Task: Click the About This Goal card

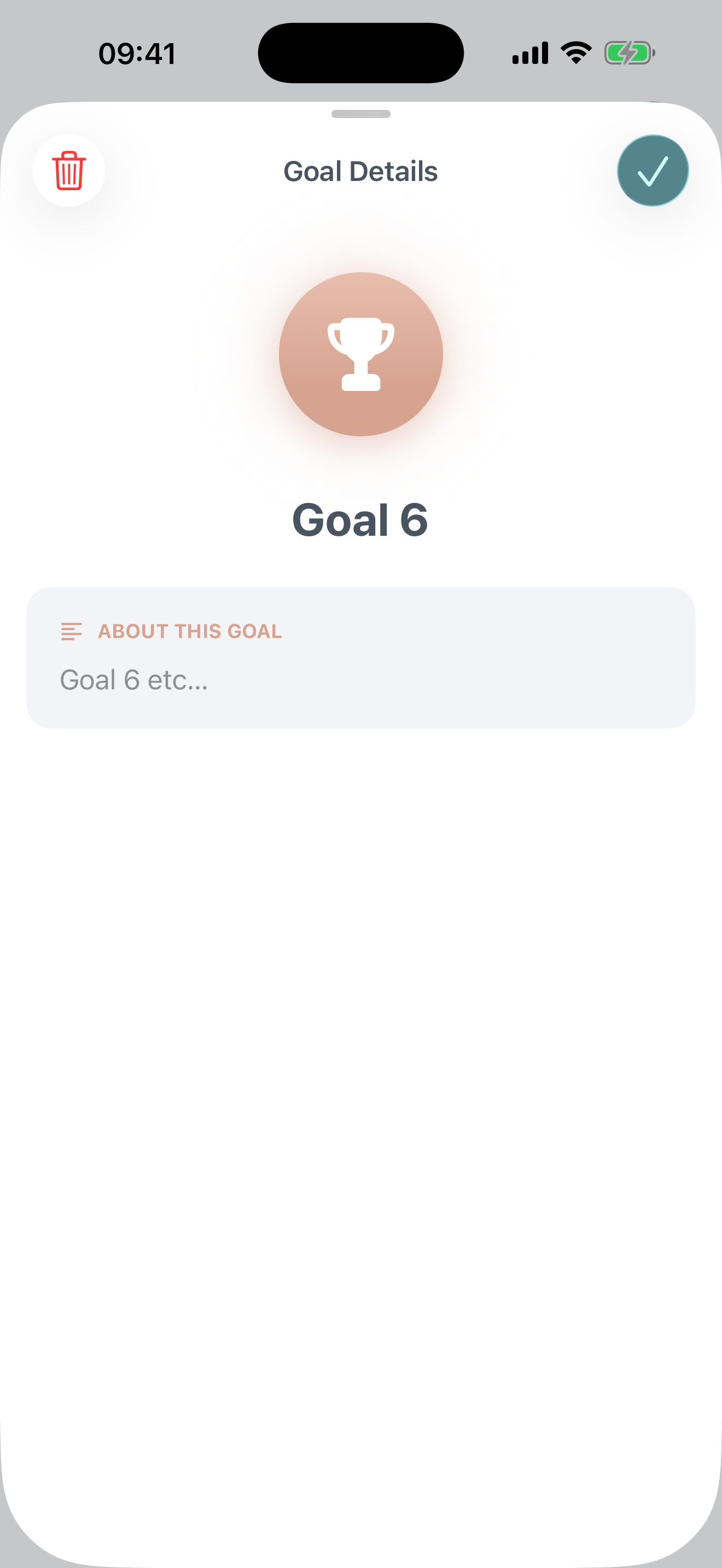Action: pos(360,656)
